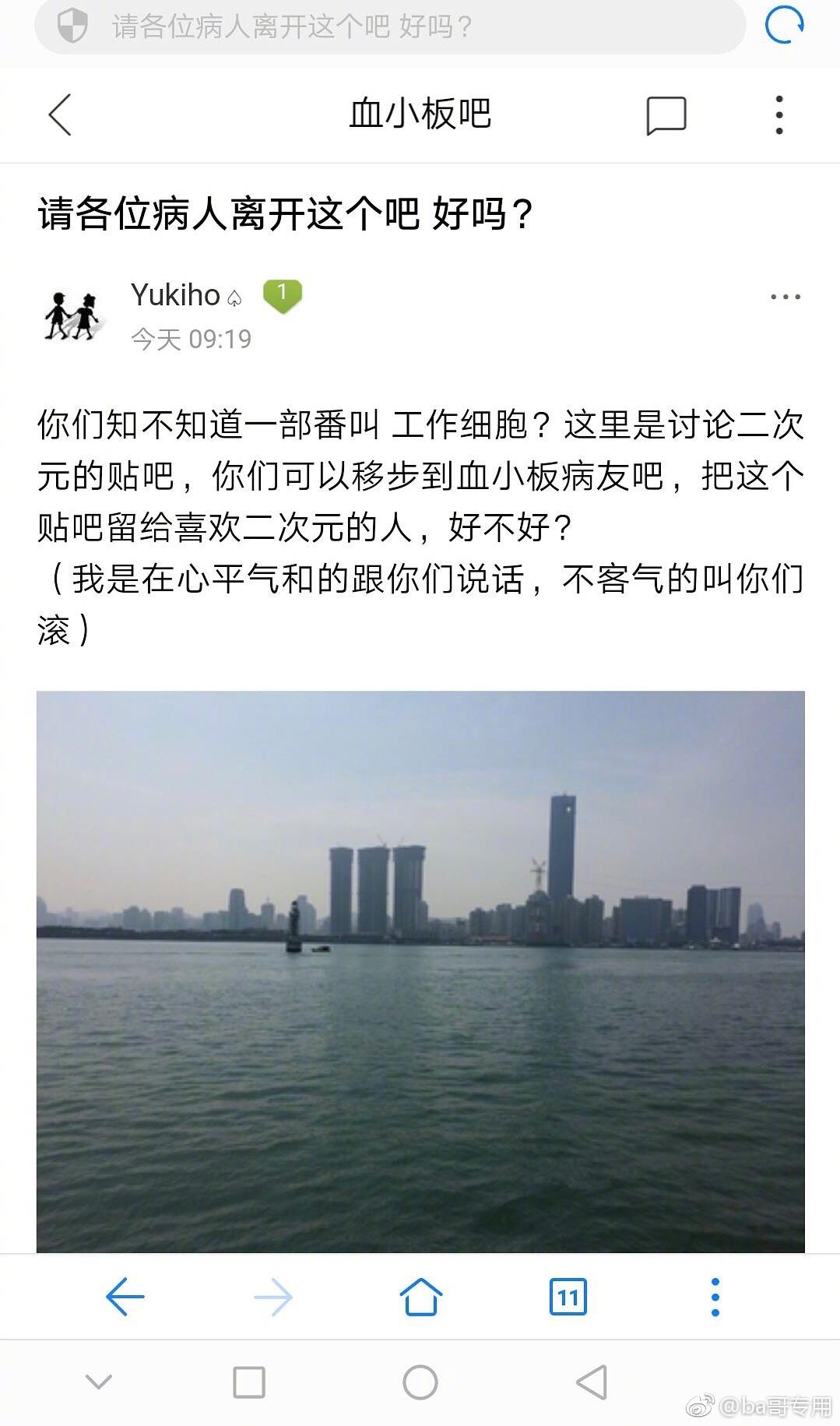Hide navigation bar with down chevron
Image resolution: width=840 pixels, height=1426 pixels.
point(99,1382)
